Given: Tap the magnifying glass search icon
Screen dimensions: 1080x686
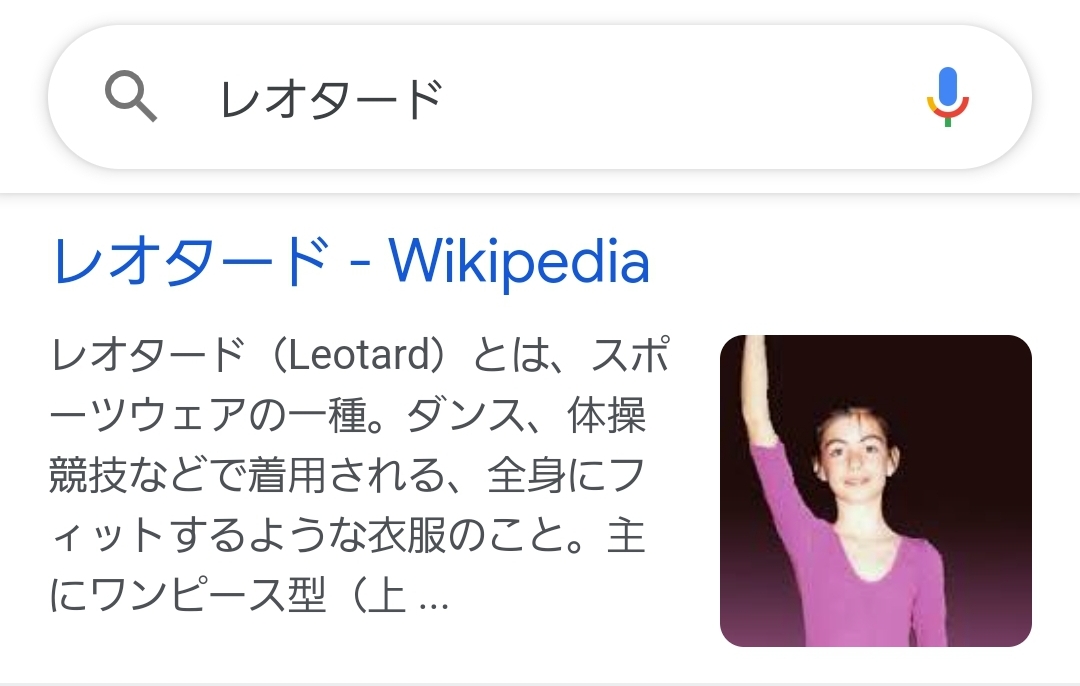Looking at the screenshot, I should coord(131,98).
